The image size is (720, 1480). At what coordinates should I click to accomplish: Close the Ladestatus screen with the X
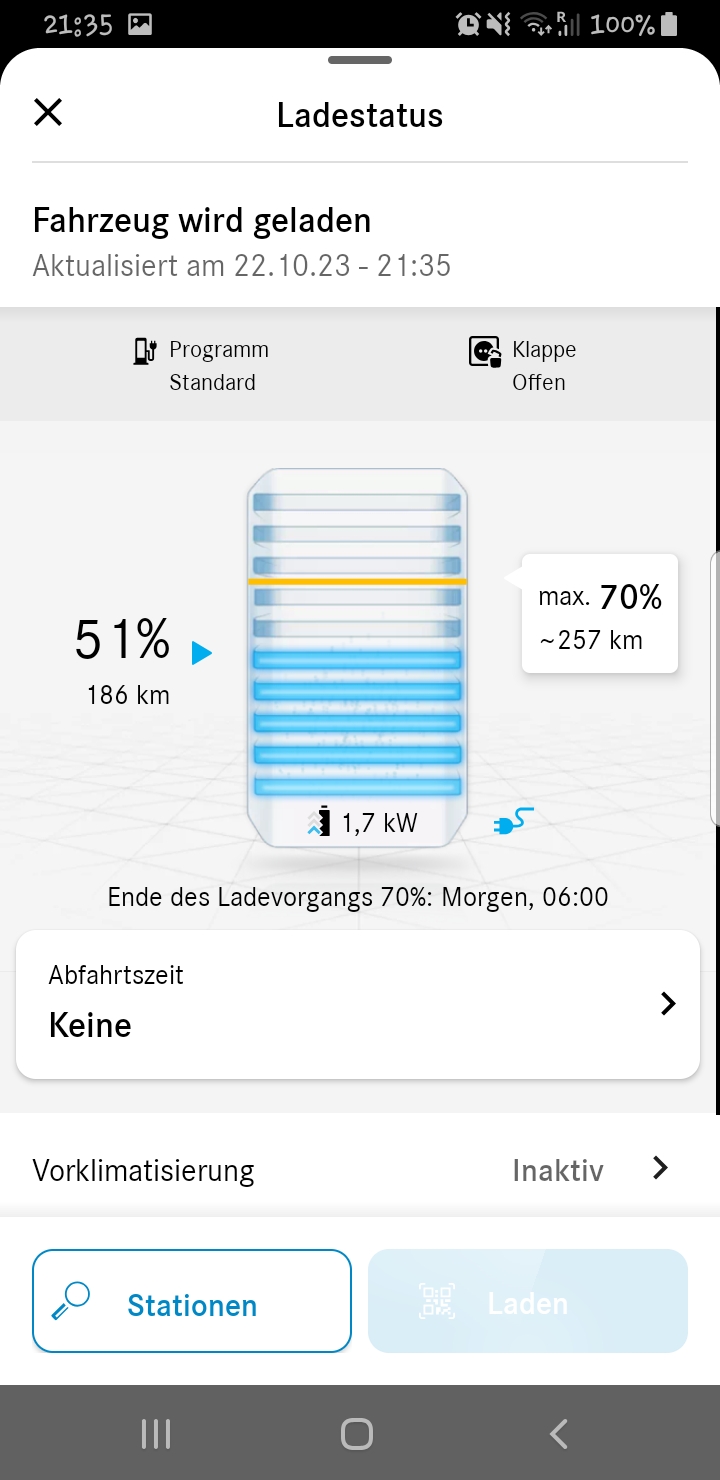coord(47,112)
